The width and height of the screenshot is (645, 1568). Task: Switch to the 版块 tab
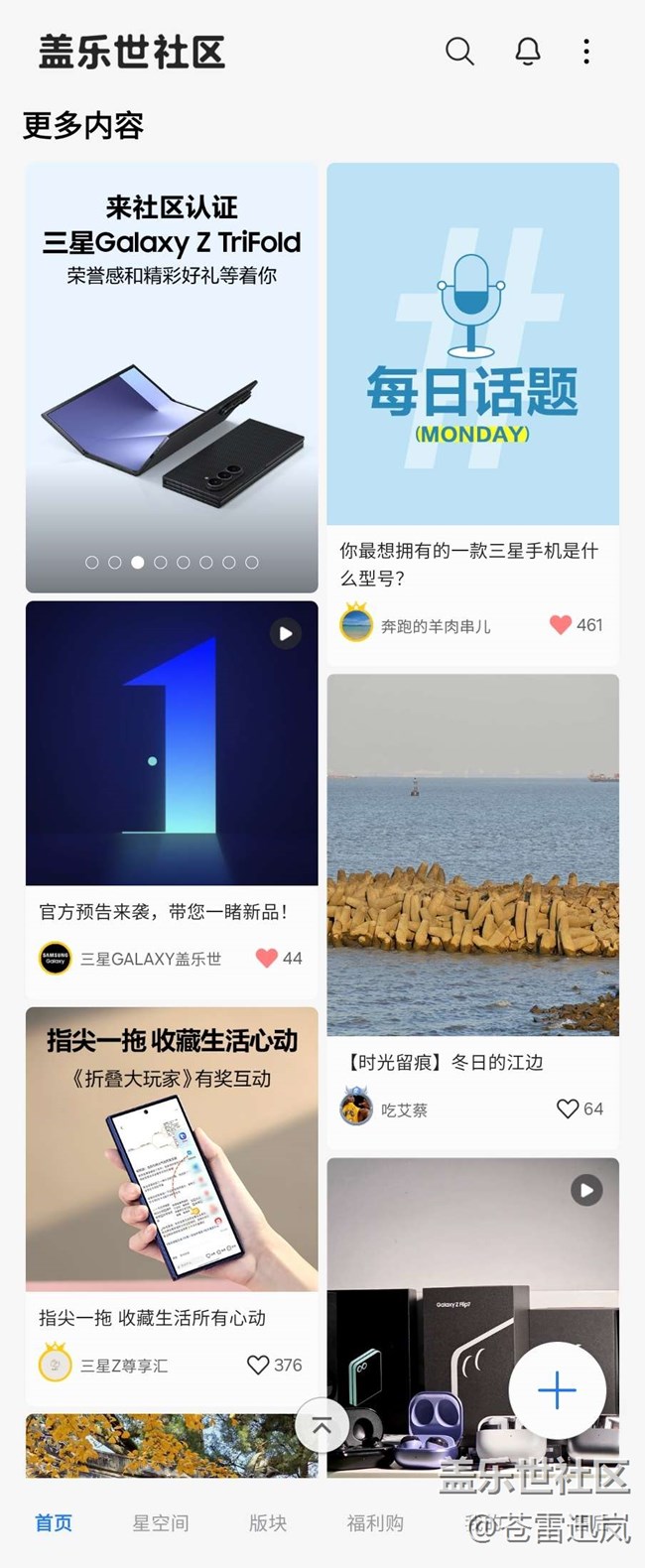click(x=268, y=1523)
